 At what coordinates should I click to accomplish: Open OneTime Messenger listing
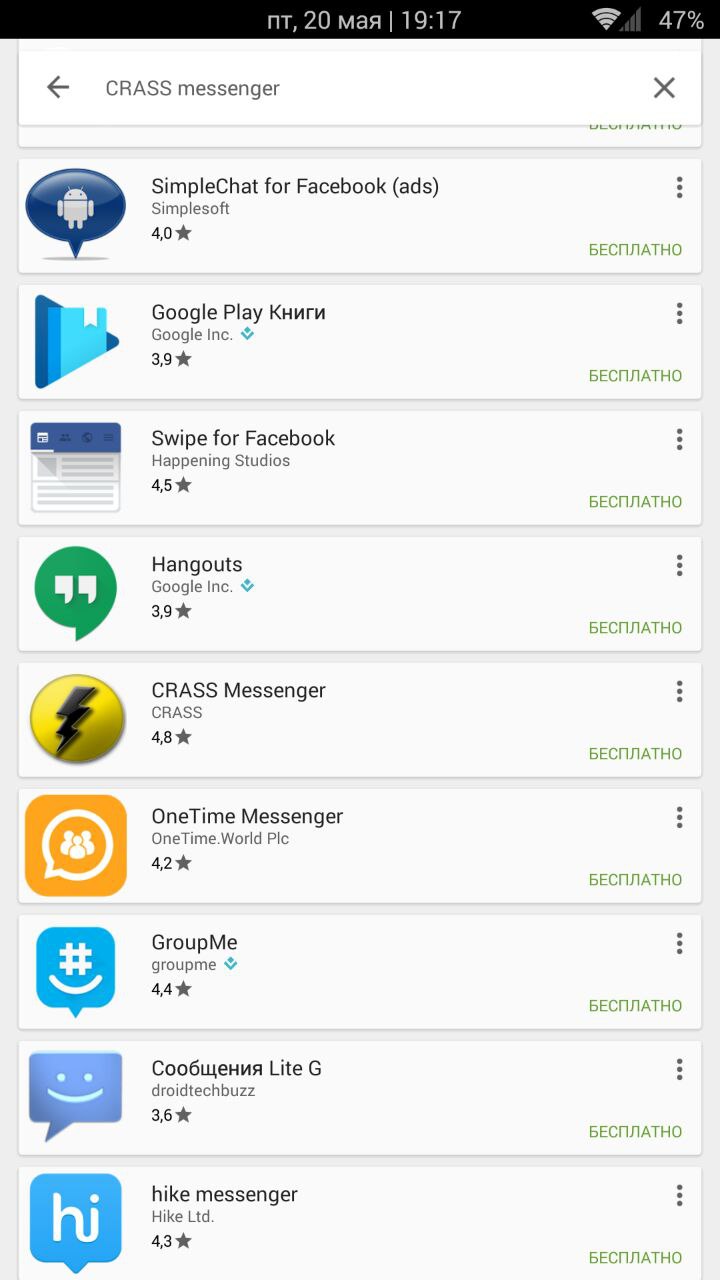247,817
